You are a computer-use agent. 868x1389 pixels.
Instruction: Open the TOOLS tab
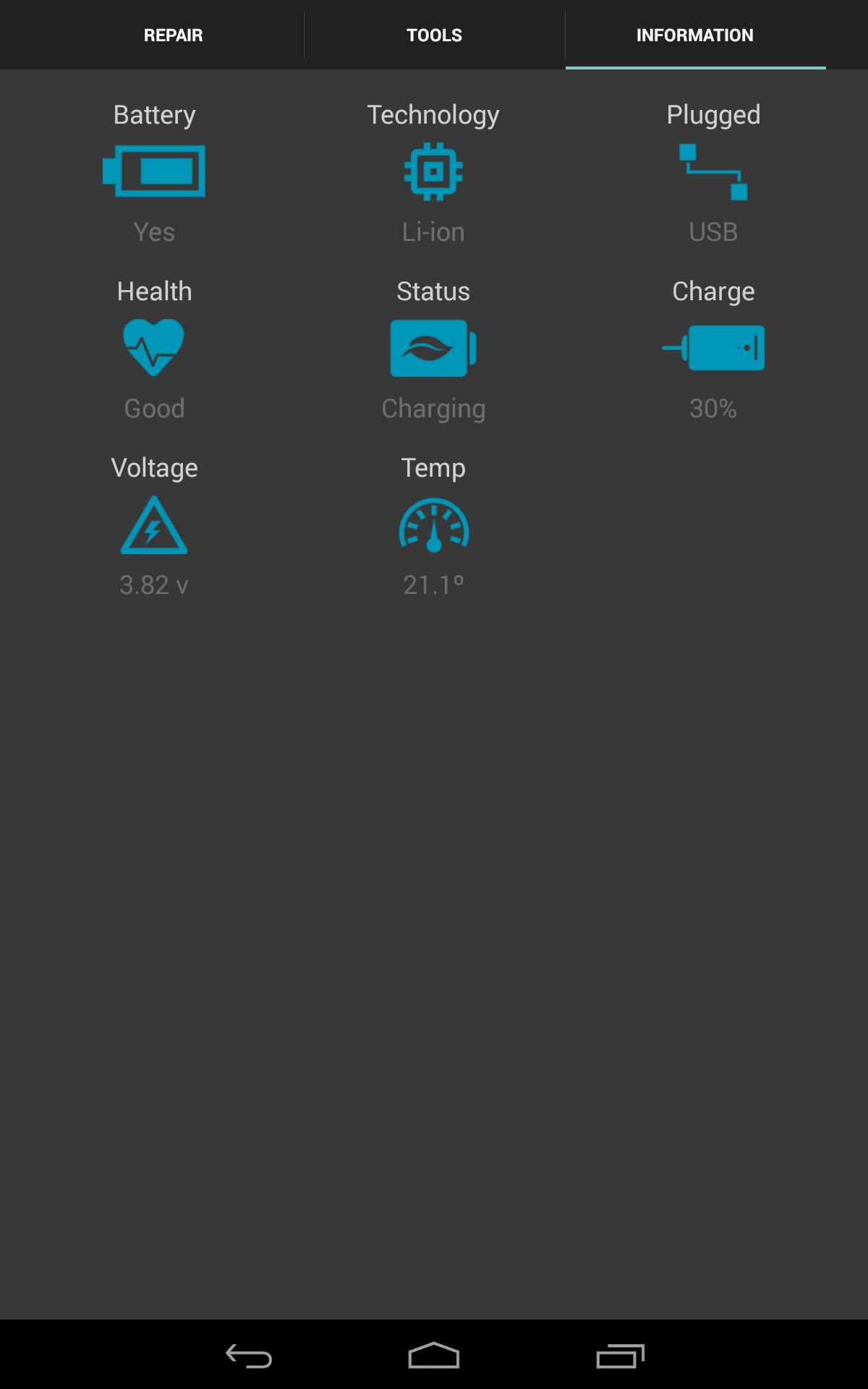point(433,34)
